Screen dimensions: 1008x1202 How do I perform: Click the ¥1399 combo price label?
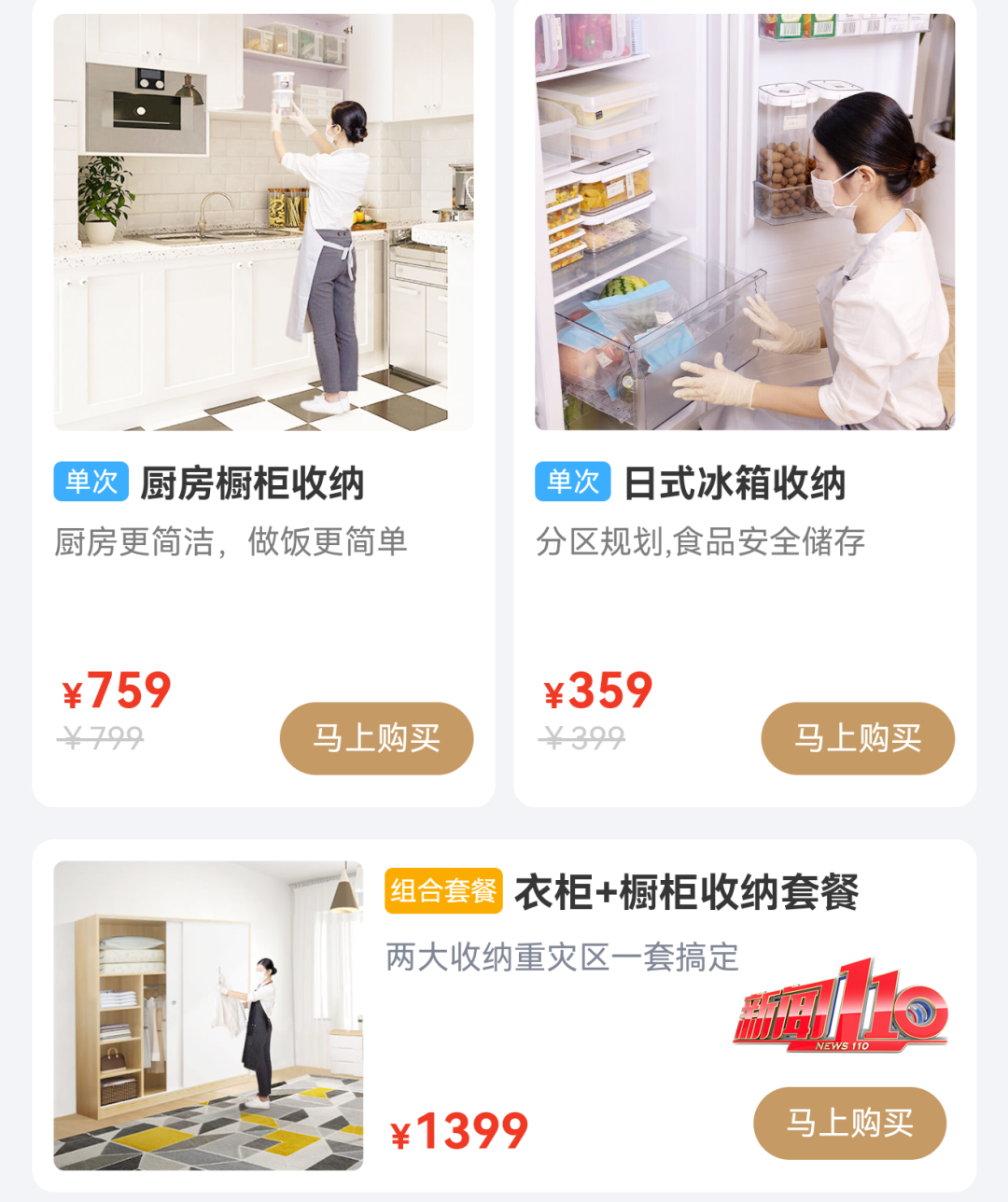tap(460, 1126)
